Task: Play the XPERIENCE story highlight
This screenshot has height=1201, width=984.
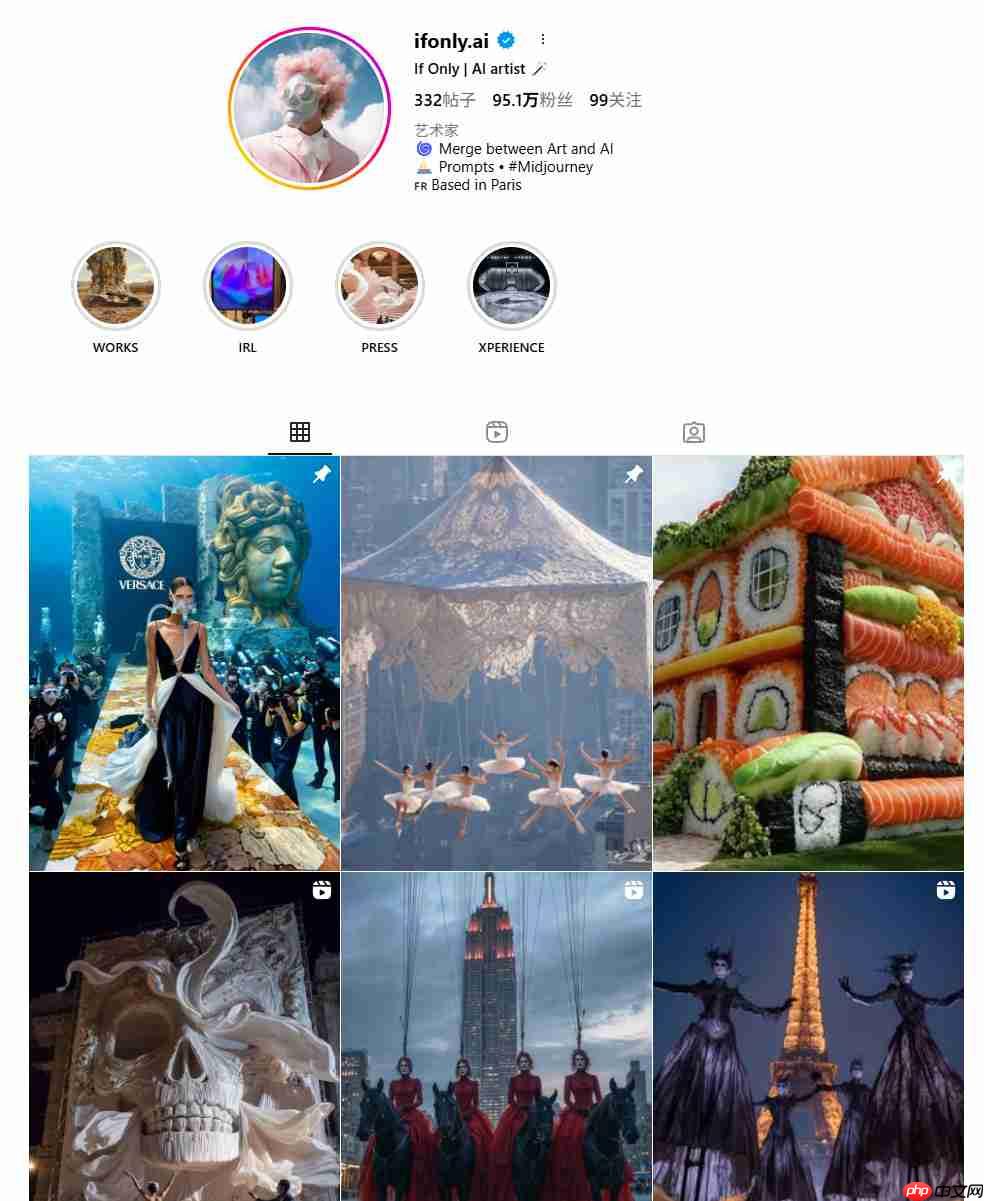Action: pos(512,287)
